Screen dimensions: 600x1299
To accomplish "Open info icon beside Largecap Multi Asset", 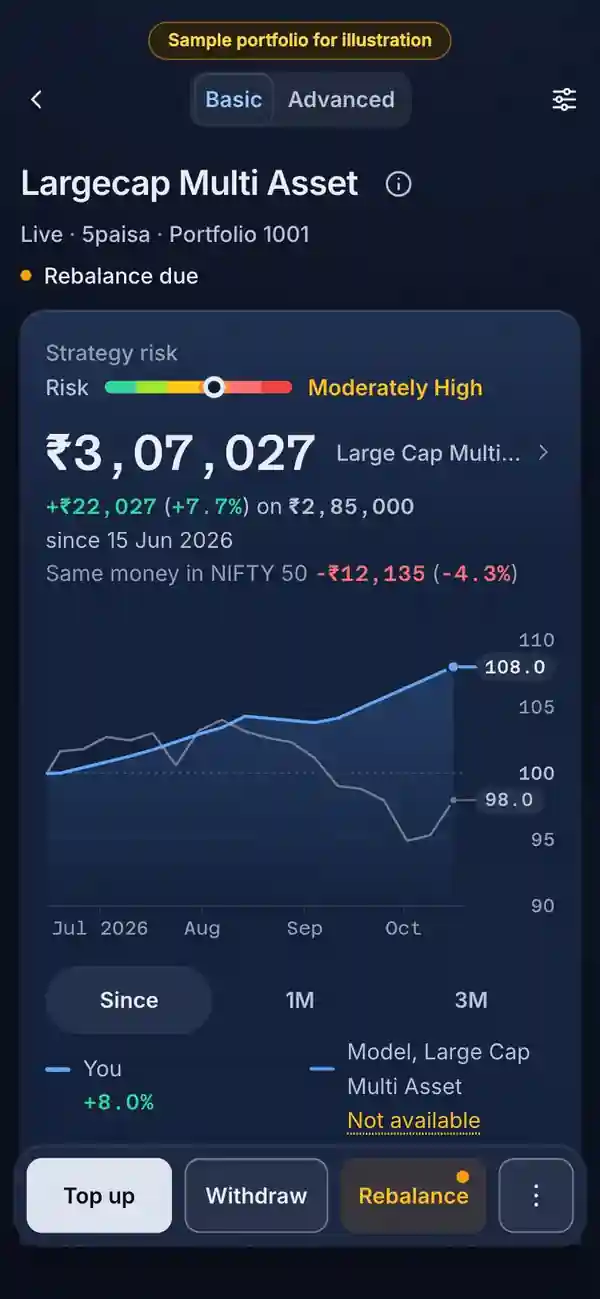I will click(x=398, y=184).
